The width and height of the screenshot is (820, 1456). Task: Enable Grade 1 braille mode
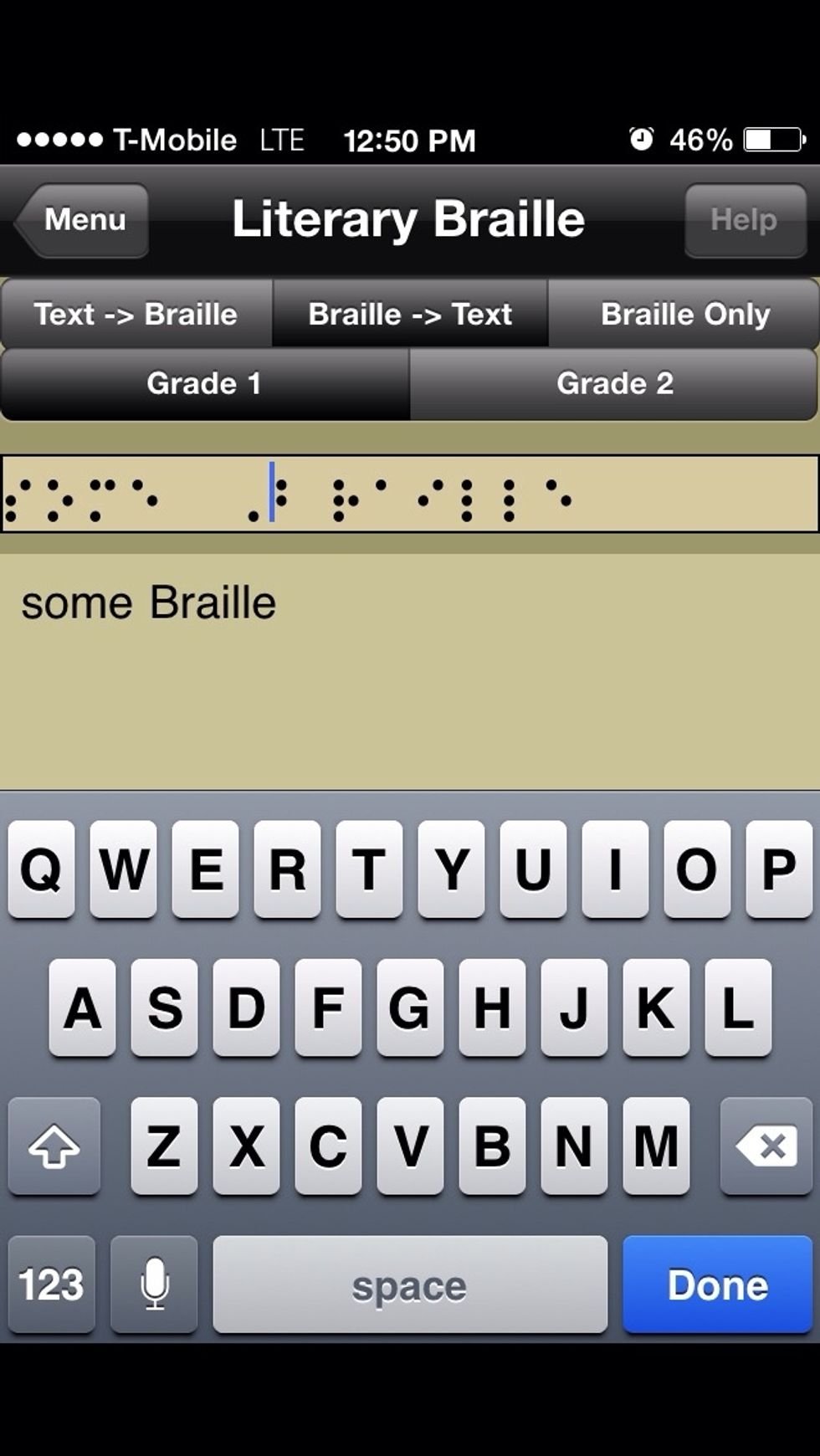(x=205, y=383)
